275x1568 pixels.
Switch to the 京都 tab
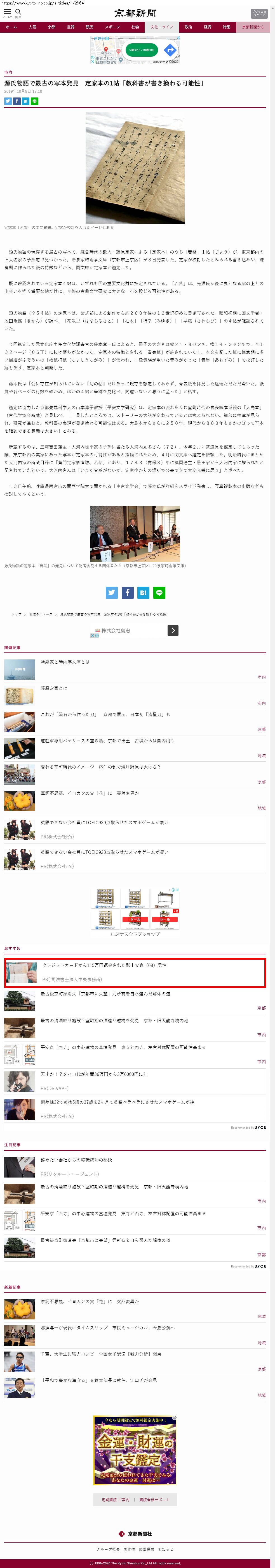pos(51,27)
